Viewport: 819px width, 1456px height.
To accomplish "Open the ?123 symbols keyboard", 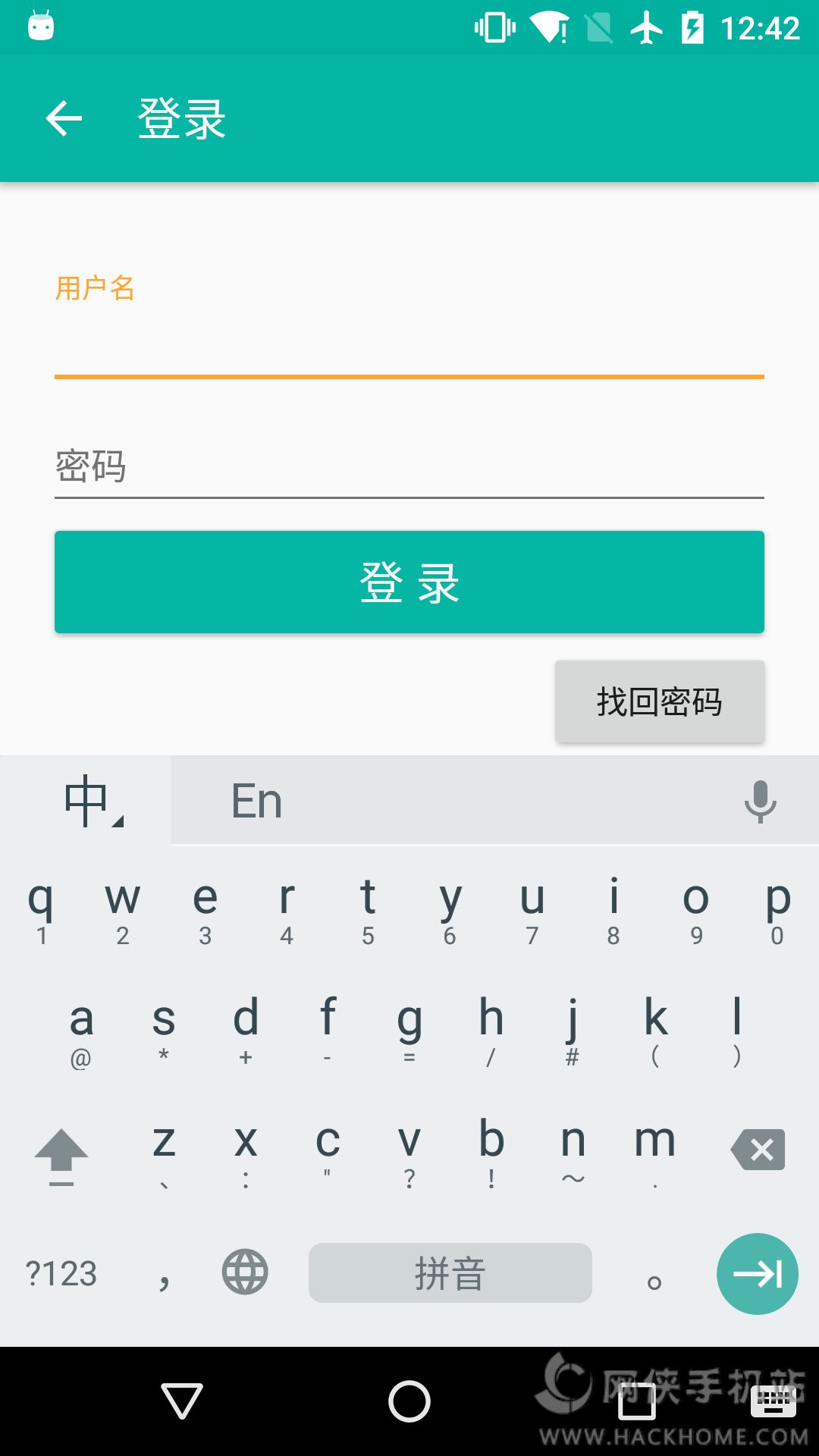I will (61, 1273).
